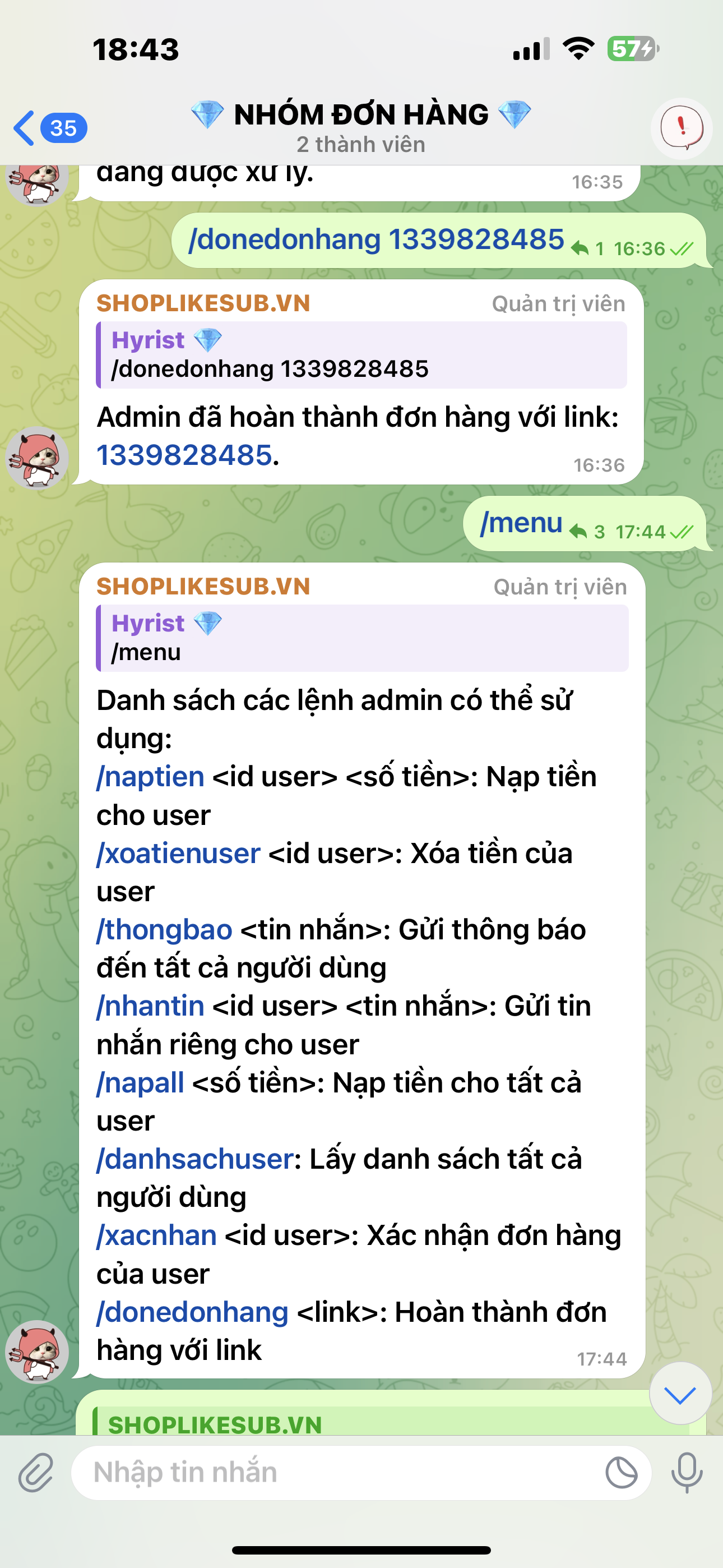Open the 1339828485 link in admin reply
This screenshot has height=1568, width=723.
[x=184, y=455]
